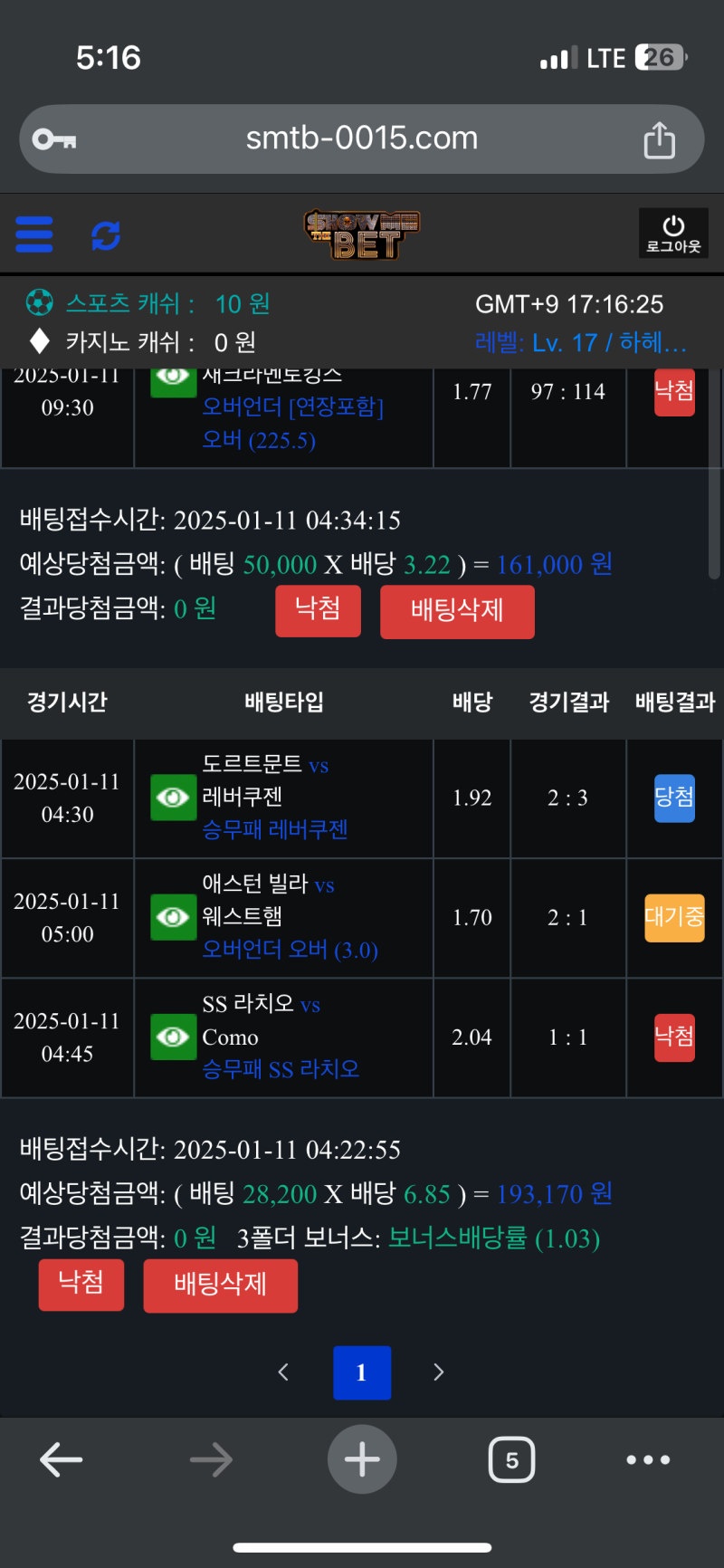Go back in the browser

tap(62, 1459)
